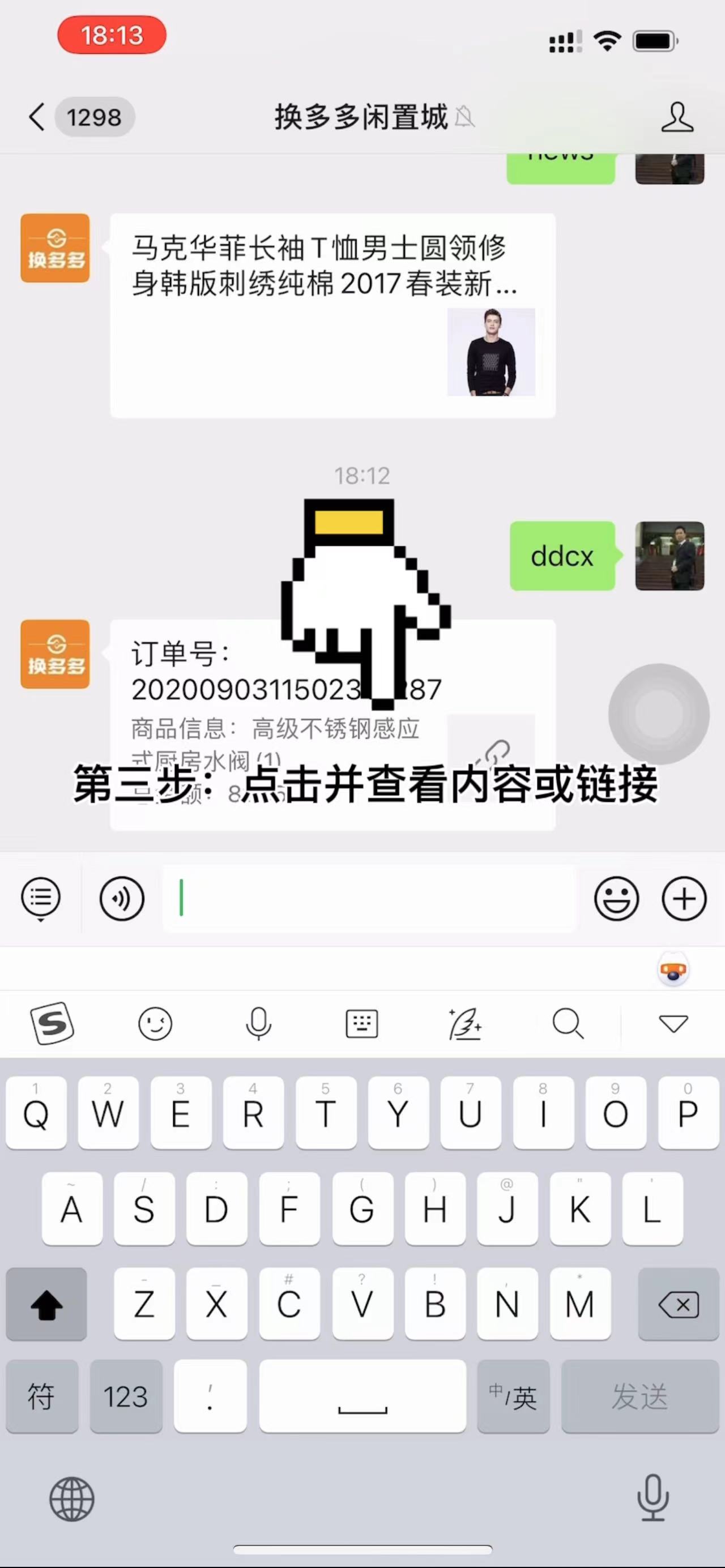Tap the ddcx sender avatar
725x1568 pixels.
[669, 556]
